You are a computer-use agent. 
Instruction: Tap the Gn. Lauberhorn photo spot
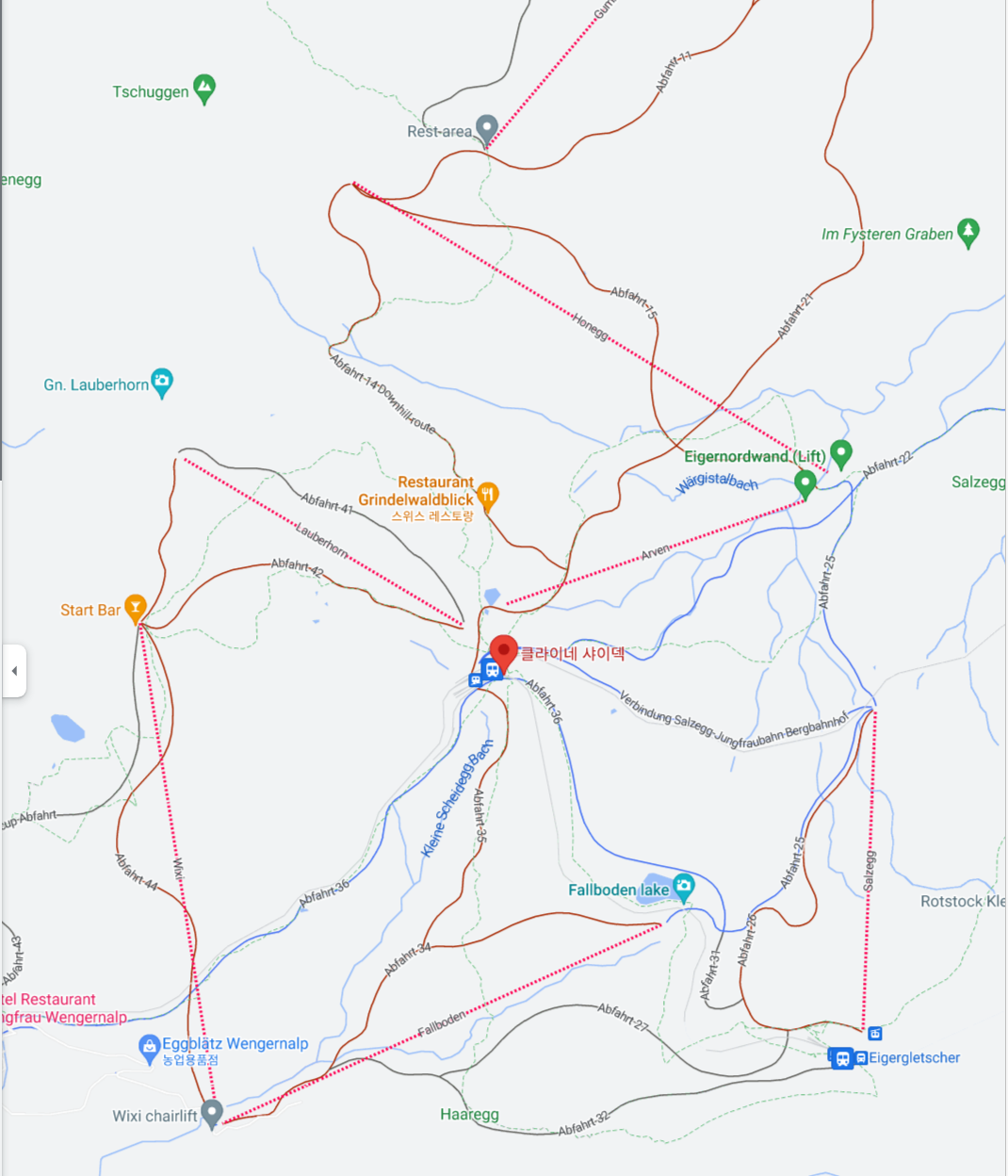point(162,382)
